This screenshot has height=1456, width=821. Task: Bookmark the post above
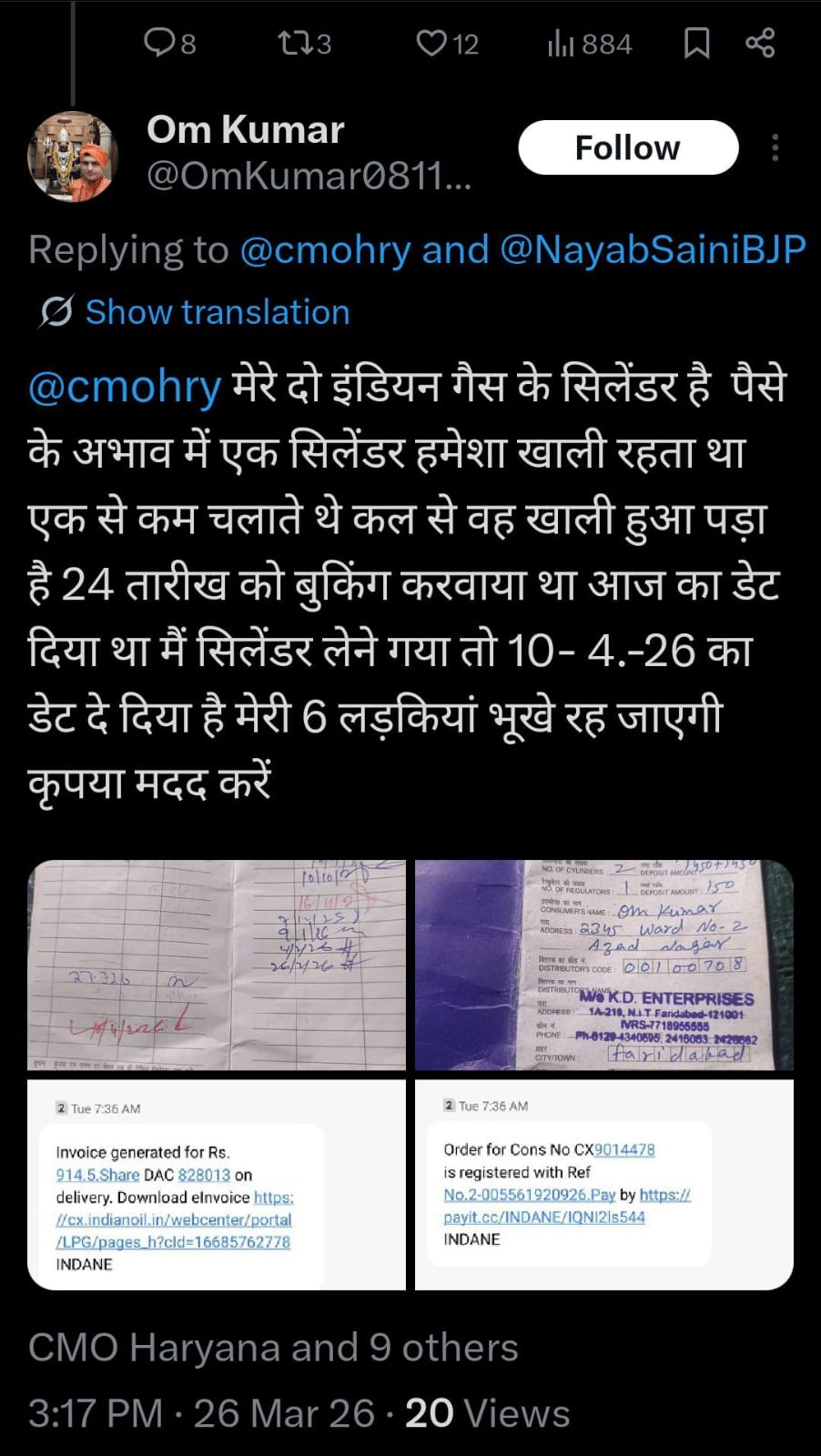click(x=696, y=43)
